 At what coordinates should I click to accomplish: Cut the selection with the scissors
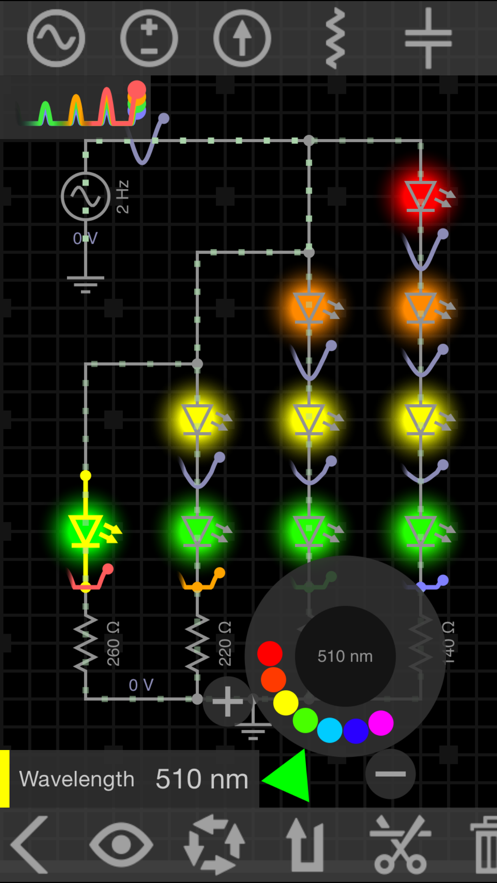pos(400,845)
